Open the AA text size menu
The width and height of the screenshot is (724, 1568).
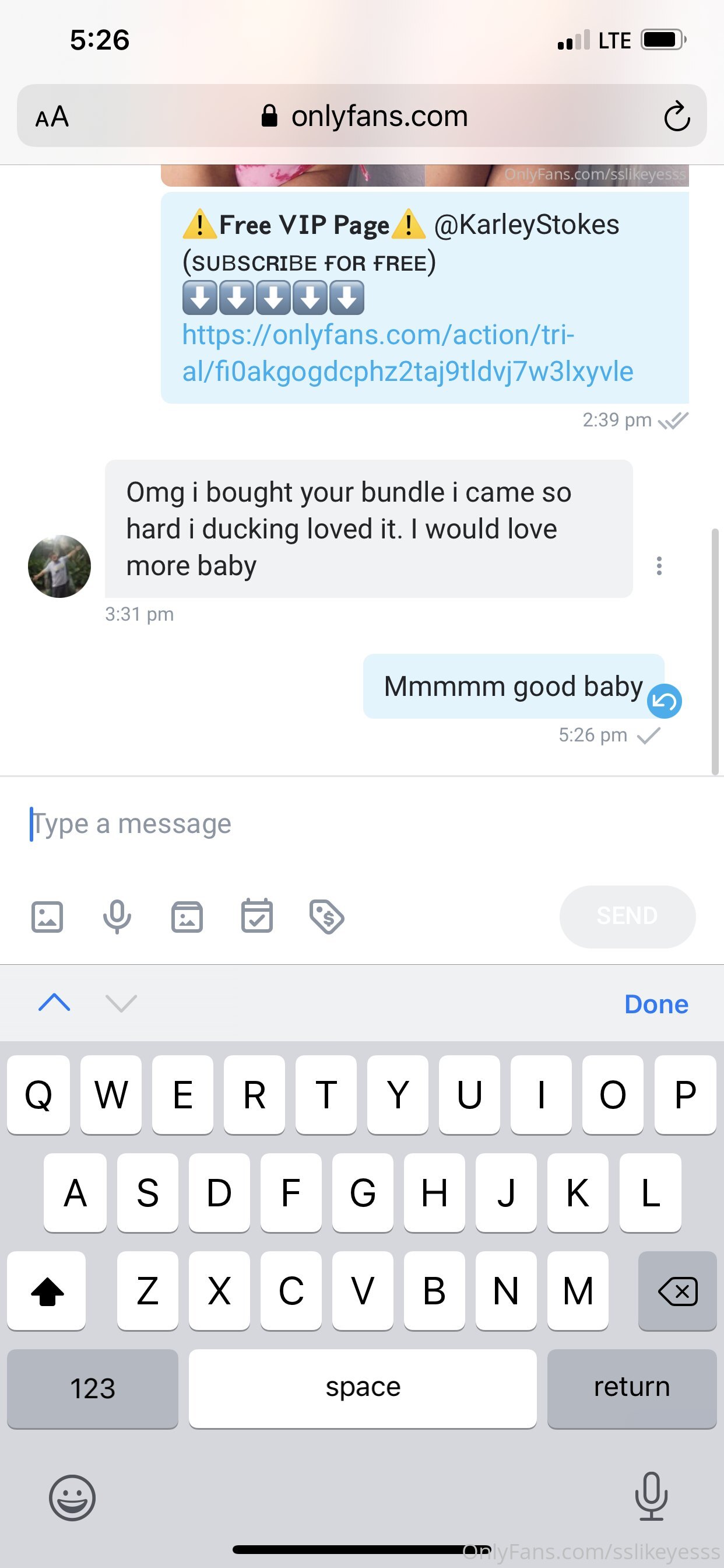point(52,116)
